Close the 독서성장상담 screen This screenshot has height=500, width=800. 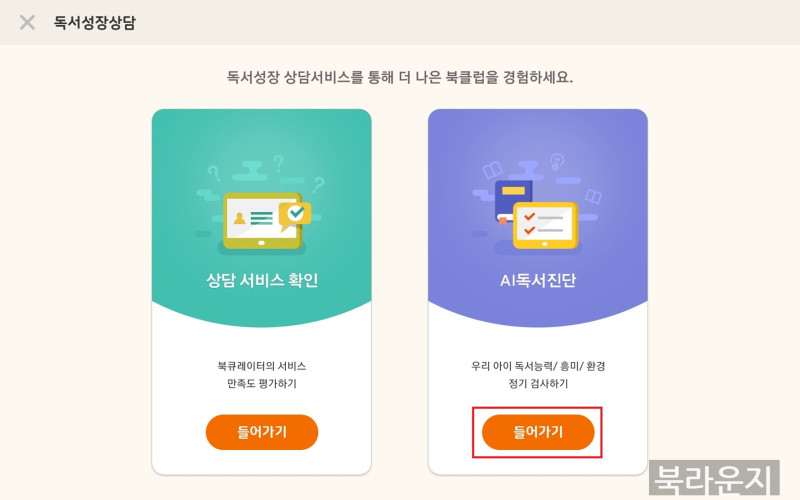tap(27, 22)
